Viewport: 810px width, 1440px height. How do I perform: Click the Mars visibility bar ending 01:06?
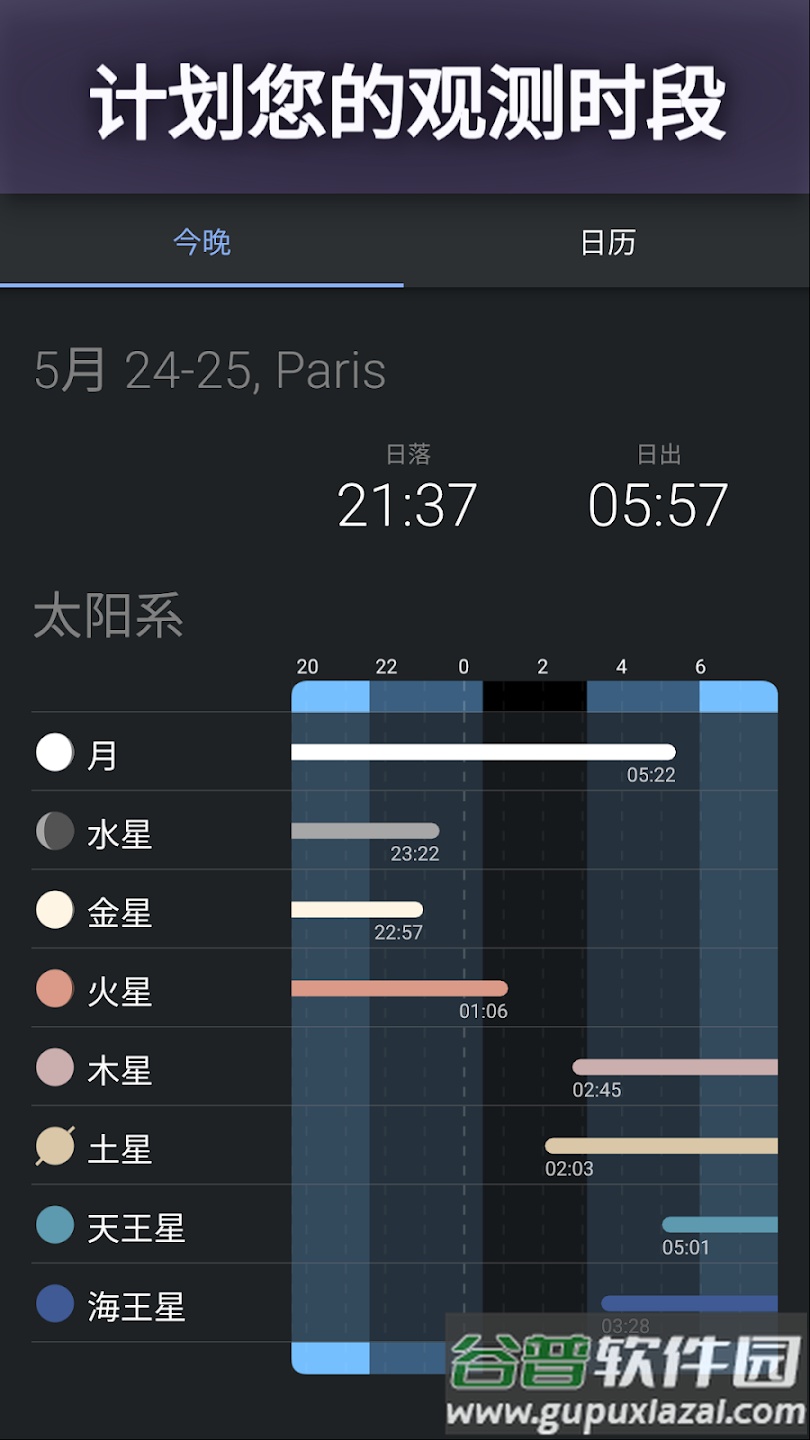pyautogui.click(x=400, y=986)
